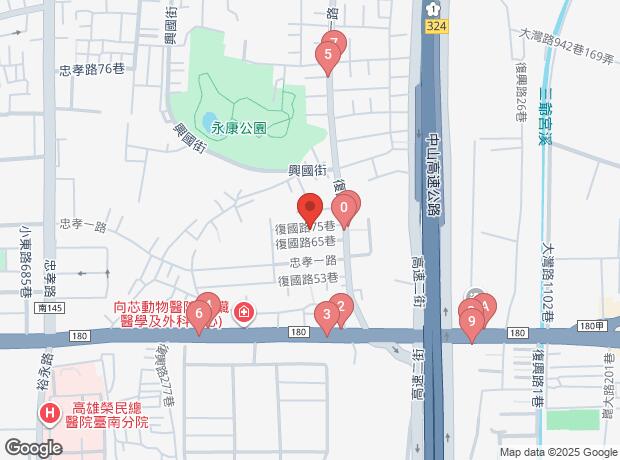Tap map marker number 0
The image size is (620, 460).
click(x=343, y=209)
